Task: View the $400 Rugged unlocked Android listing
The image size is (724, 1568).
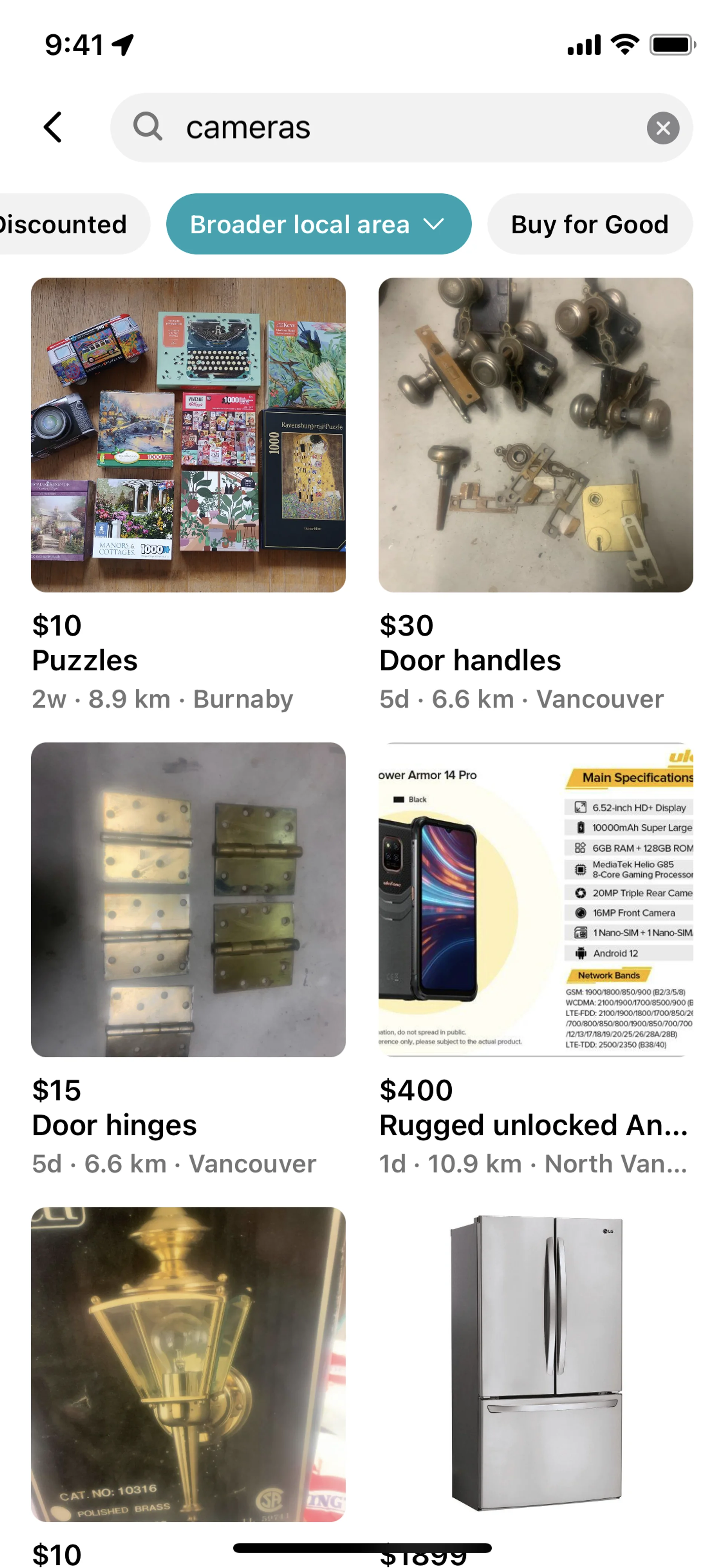Action: [x=535, y=899]
